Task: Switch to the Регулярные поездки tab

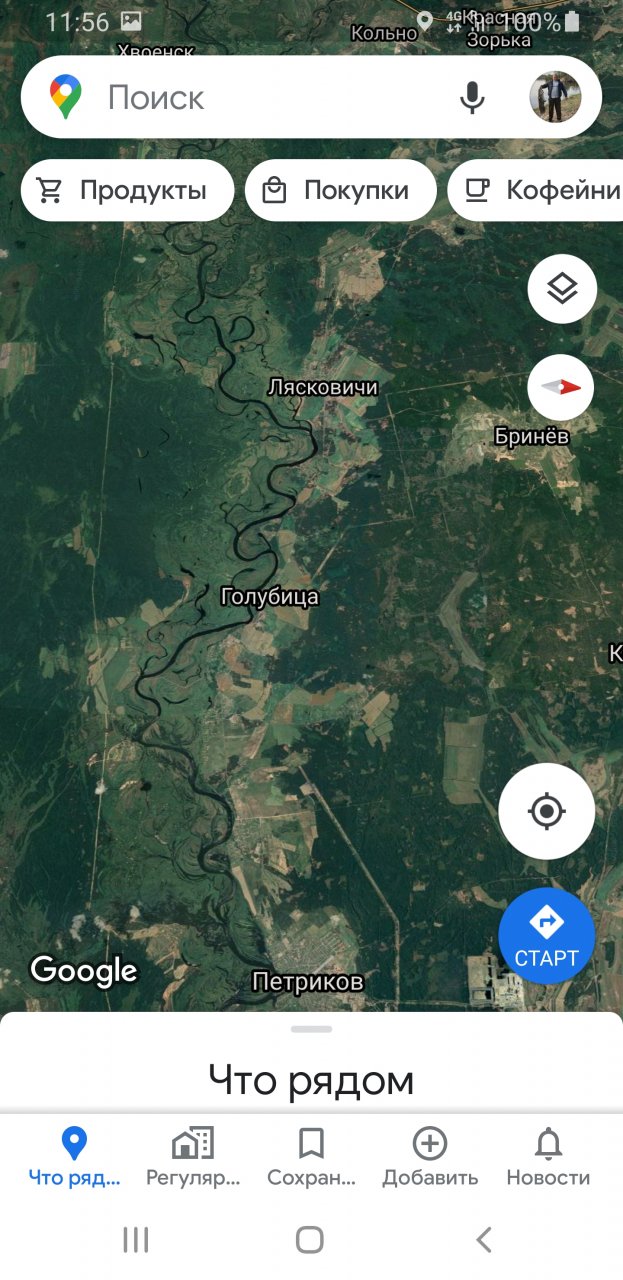Action: tap(193, 1157)
